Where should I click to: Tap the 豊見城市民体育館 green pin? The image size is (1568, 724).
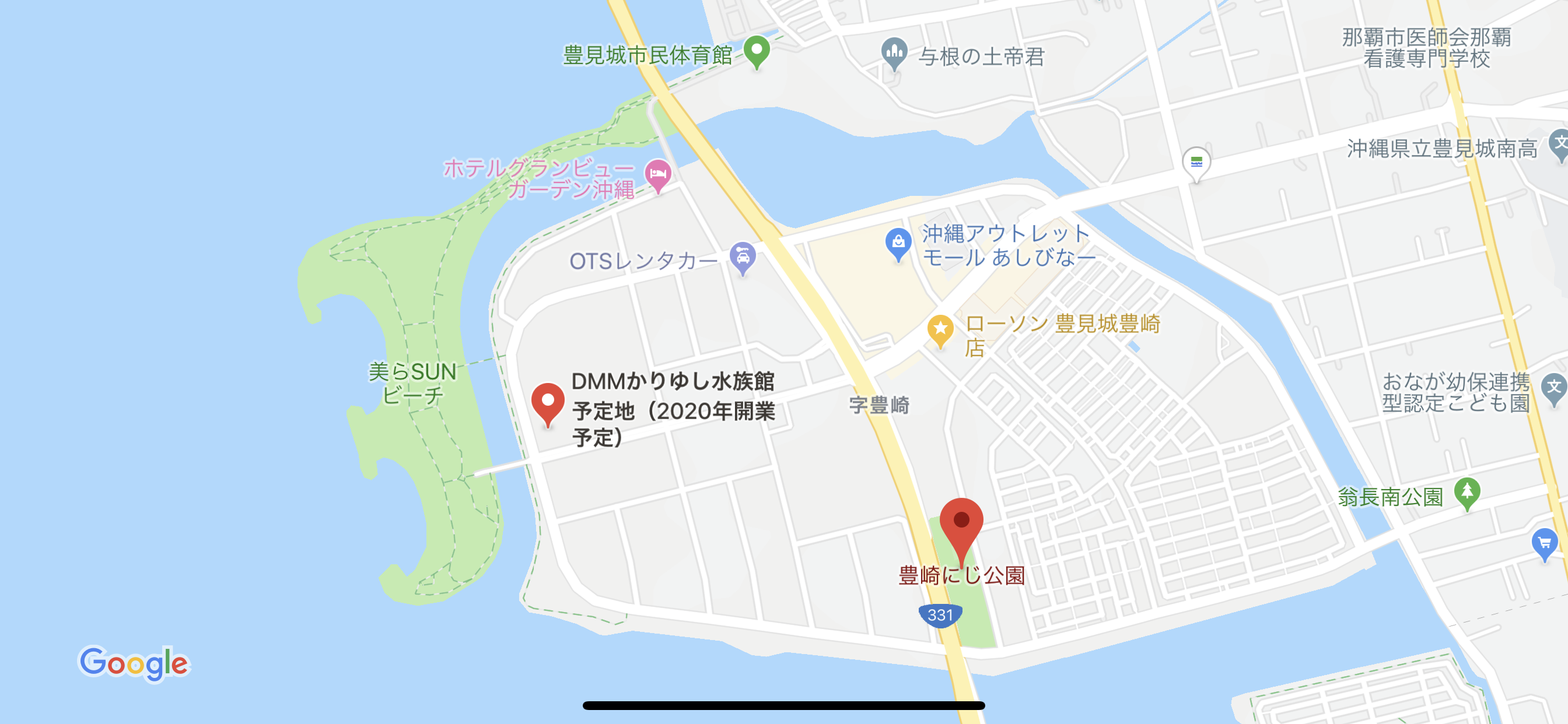click(x=757, y=51)
